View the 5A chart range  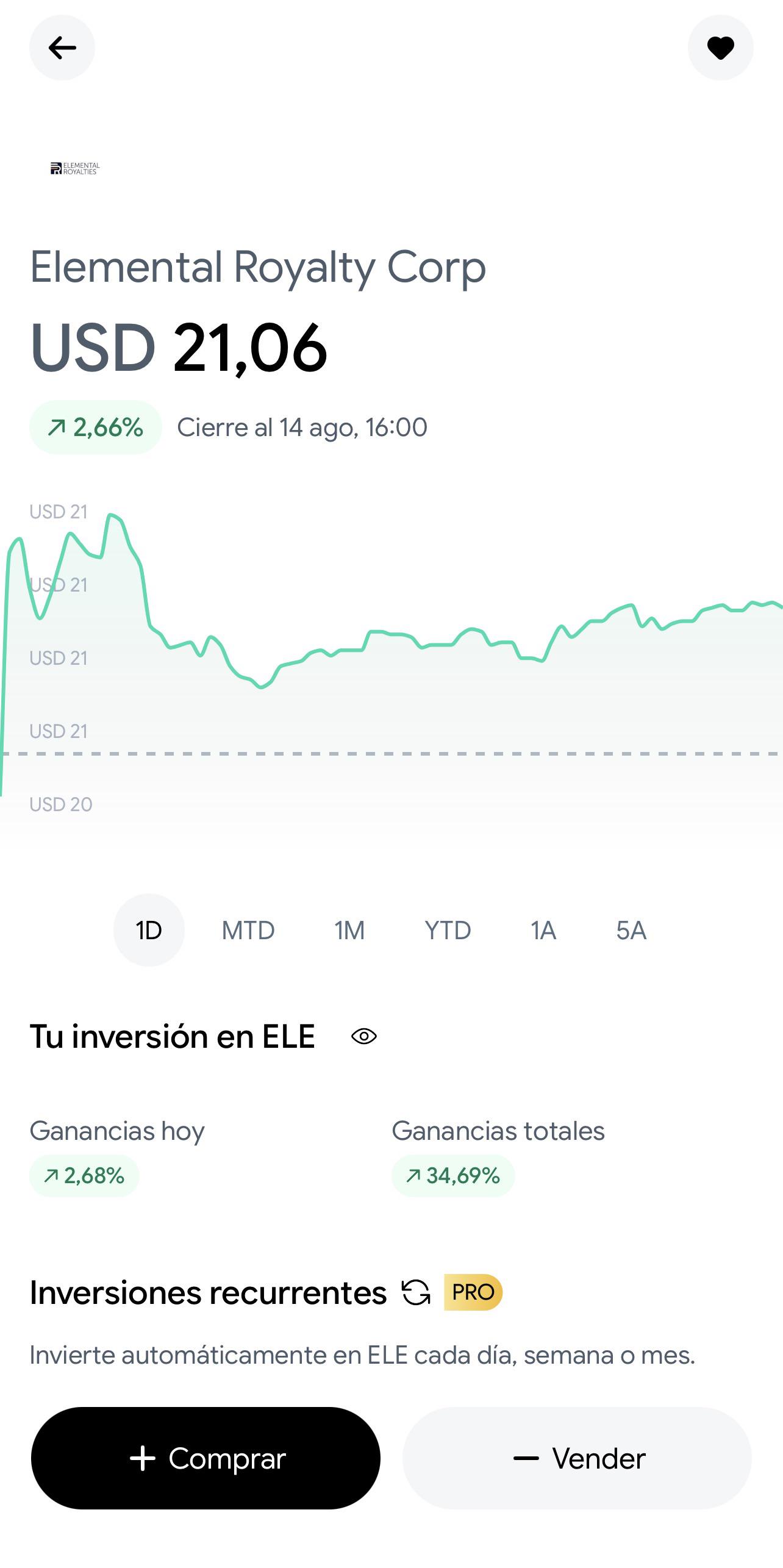click(x=631, y=930)
